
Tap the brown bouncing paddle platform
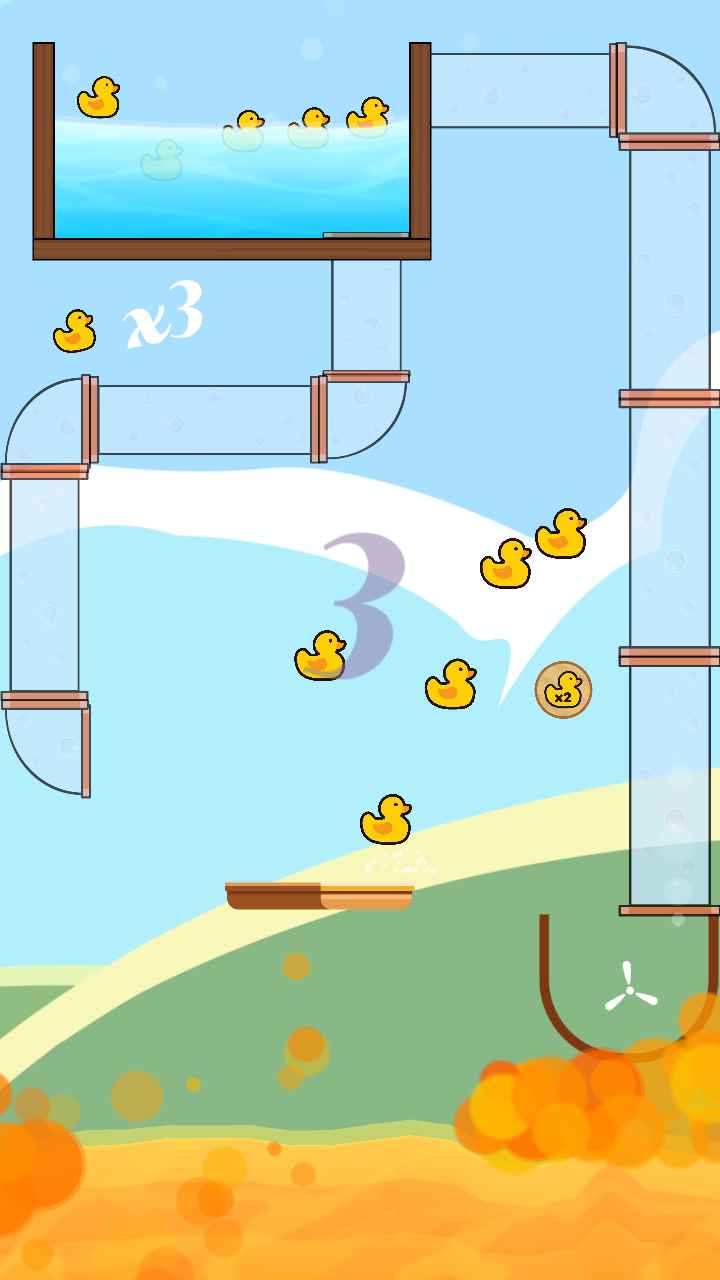click(x=318, y=896)
